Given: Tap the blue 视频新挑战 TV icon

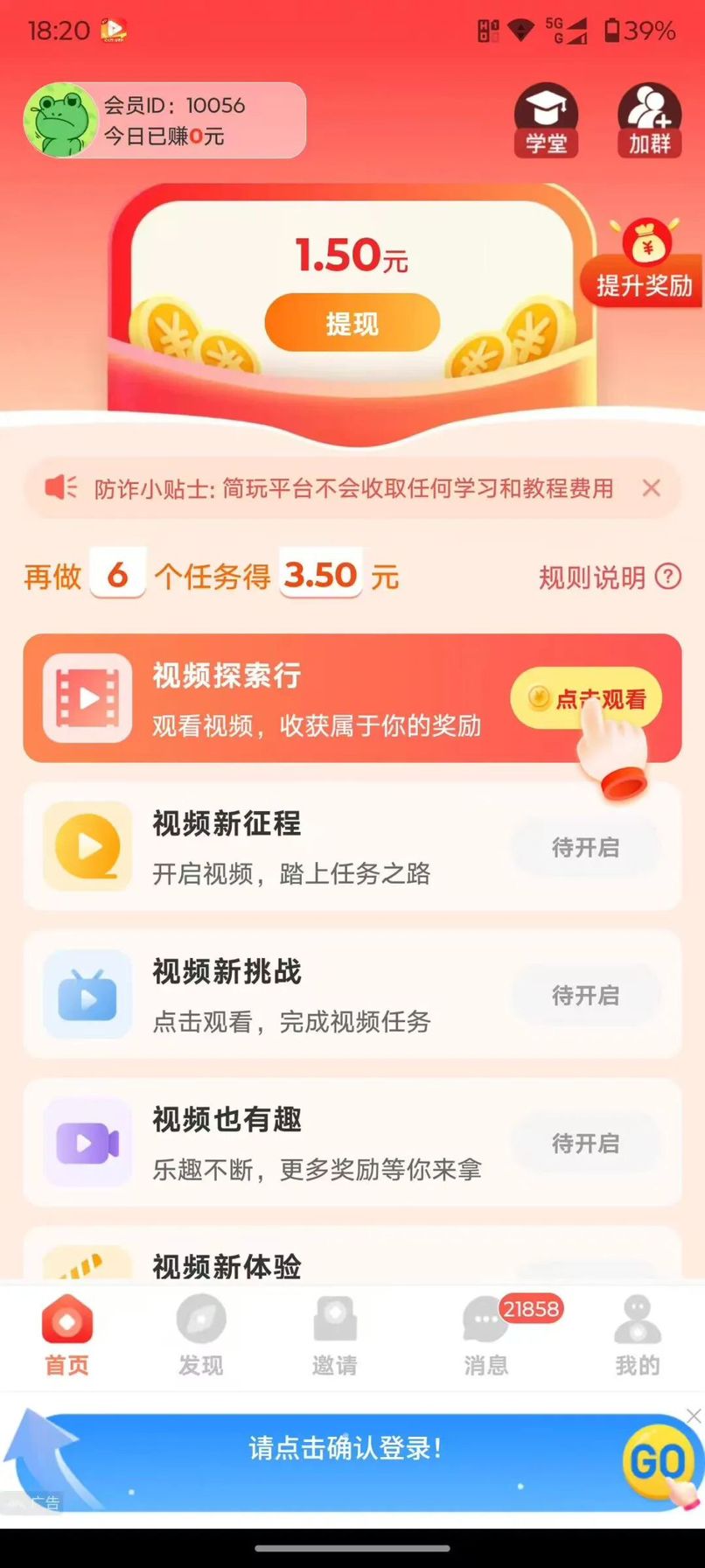Looking at the screenshot, I should pyautogui.click(x=85, y=994).
